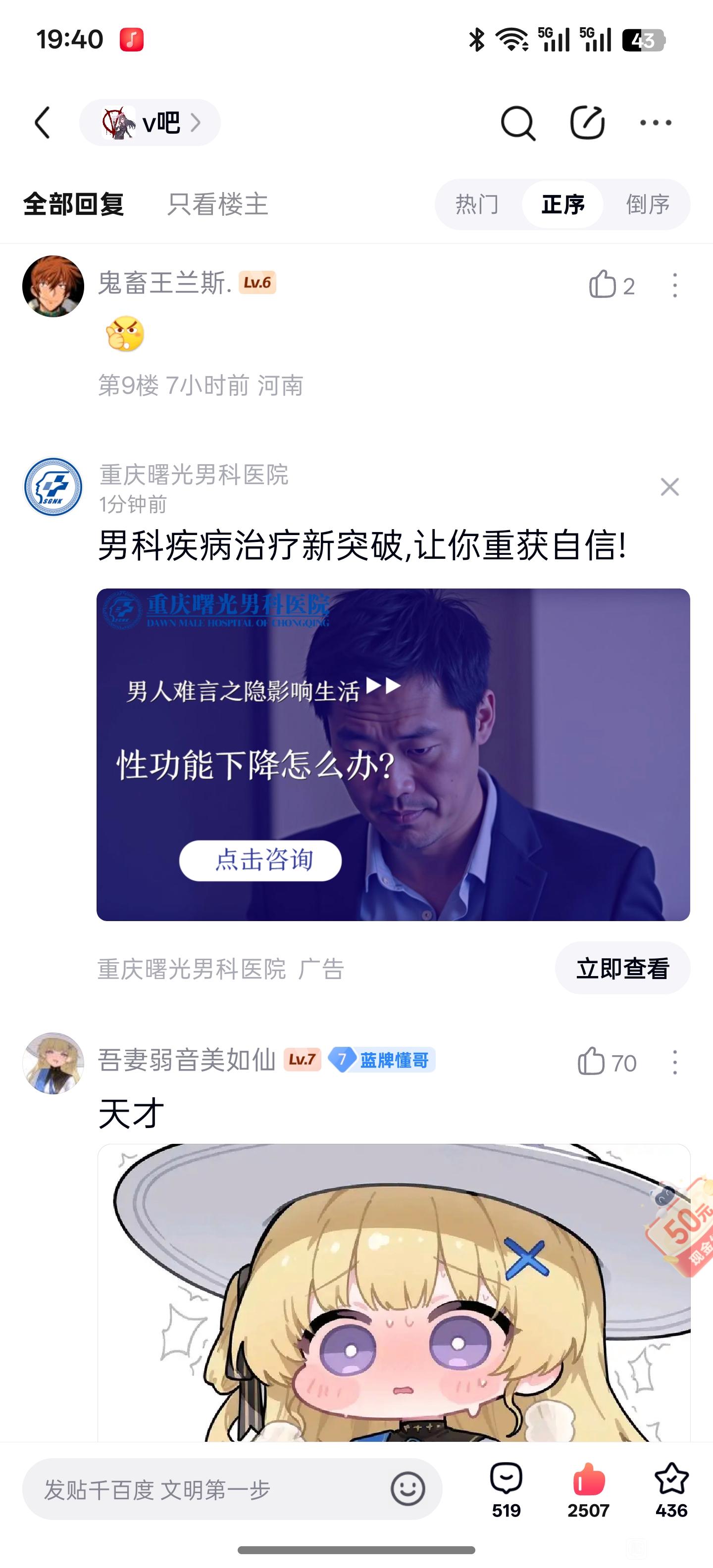The image size is (713, 1568).
Task: Open more options on 鬼畜王兰斯.'s reply
Action: 675,285
